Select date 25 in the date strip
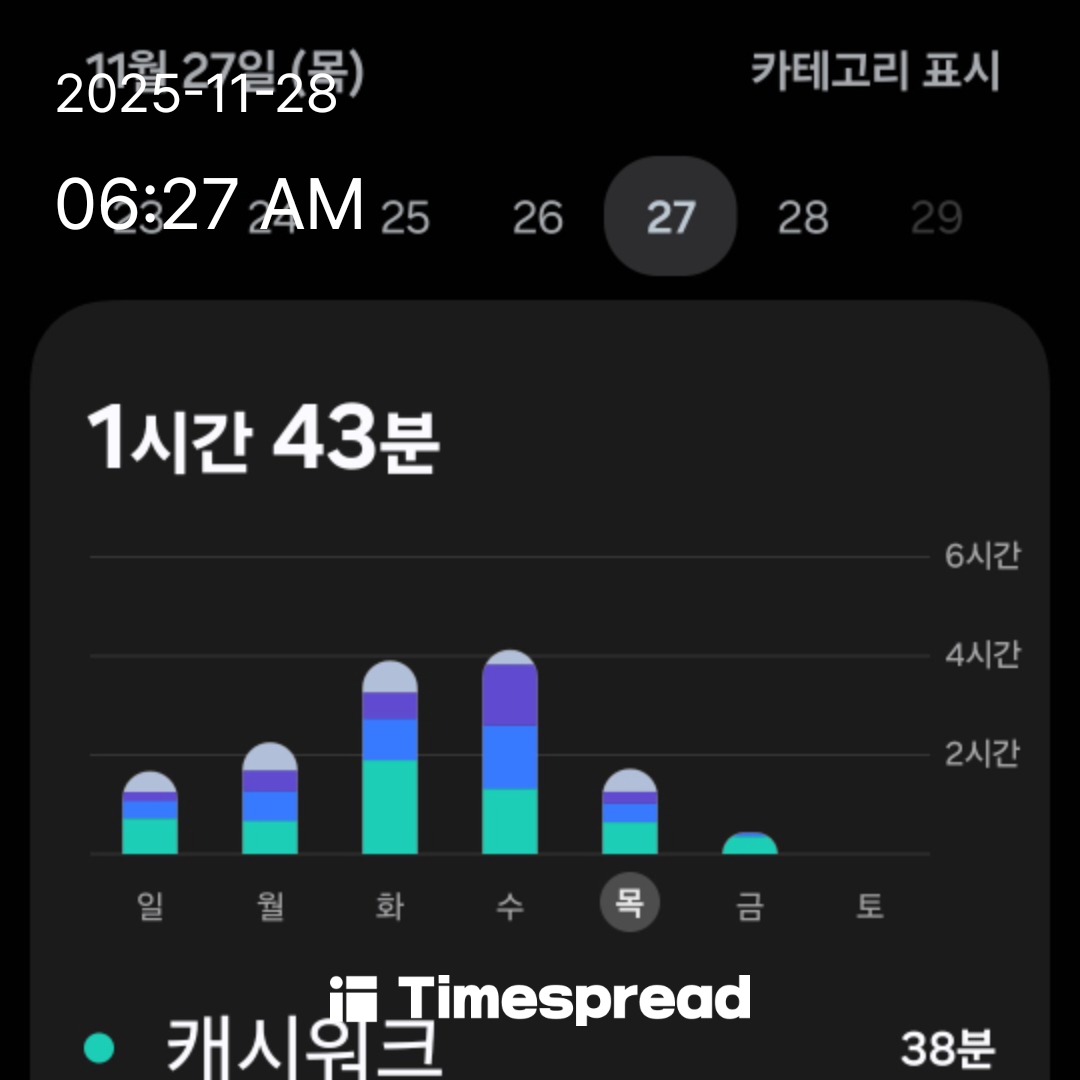 405,217
